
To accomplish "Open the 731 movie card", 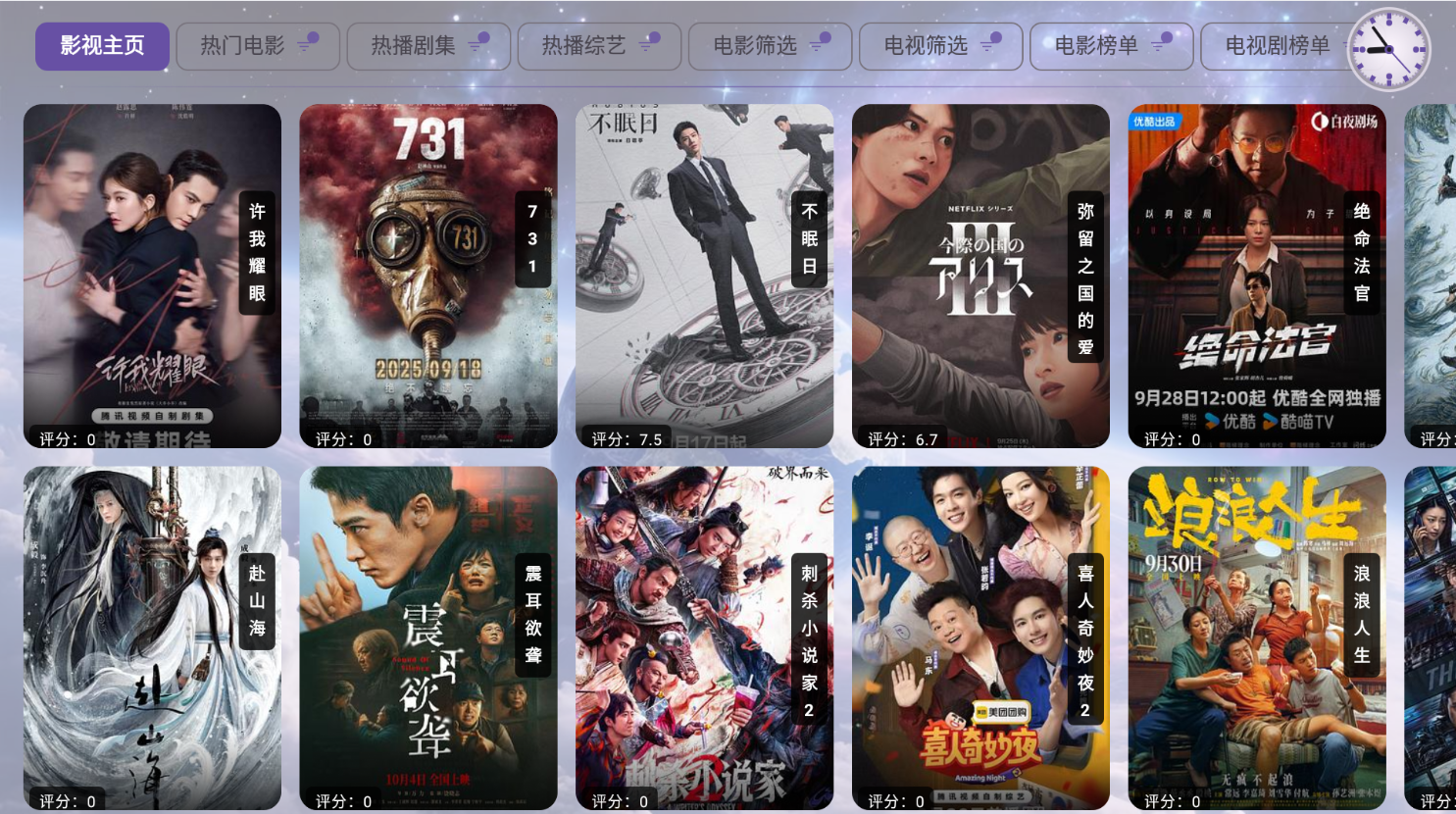I will tap(428, 276).
